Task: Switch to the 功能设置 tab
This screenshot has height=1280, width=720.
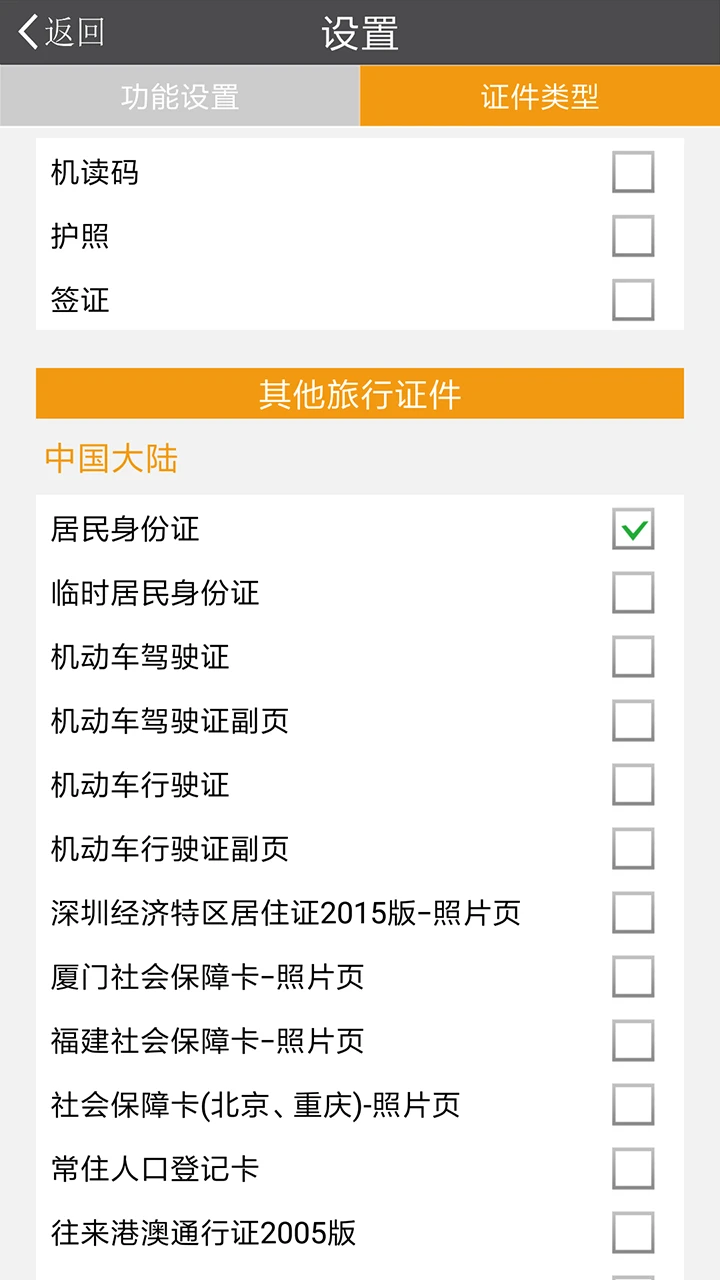Action: (x=180, y=96)
